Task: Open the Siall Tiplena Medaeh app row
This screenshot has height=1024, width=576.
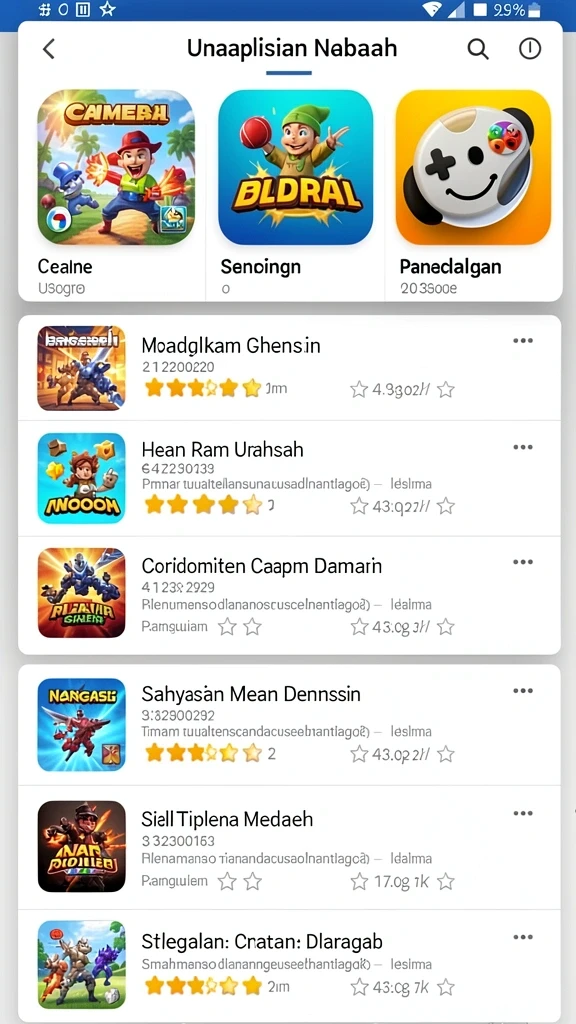Action: coord(289,847)
